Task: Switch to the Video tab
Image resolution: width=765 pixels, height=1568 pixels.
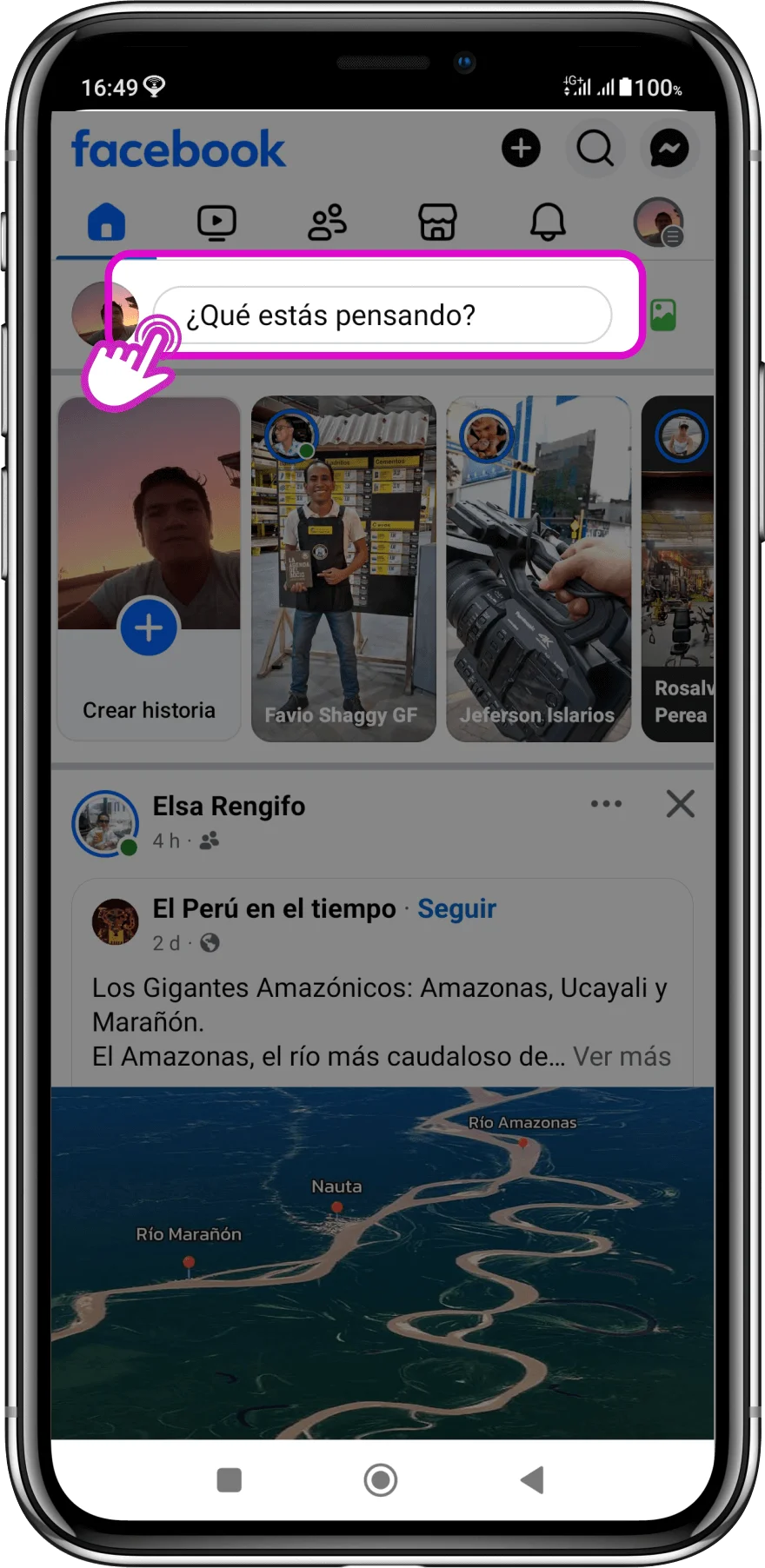Action: pos(216,223)
